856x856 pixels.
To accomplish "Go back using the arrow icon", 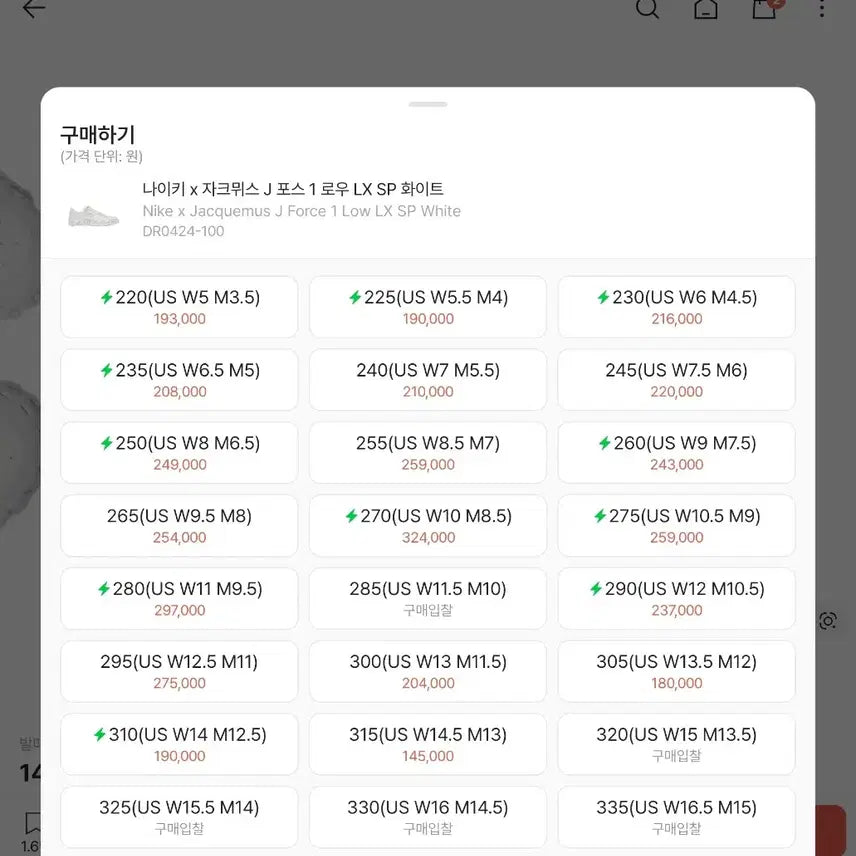I will tap(34, 9).
